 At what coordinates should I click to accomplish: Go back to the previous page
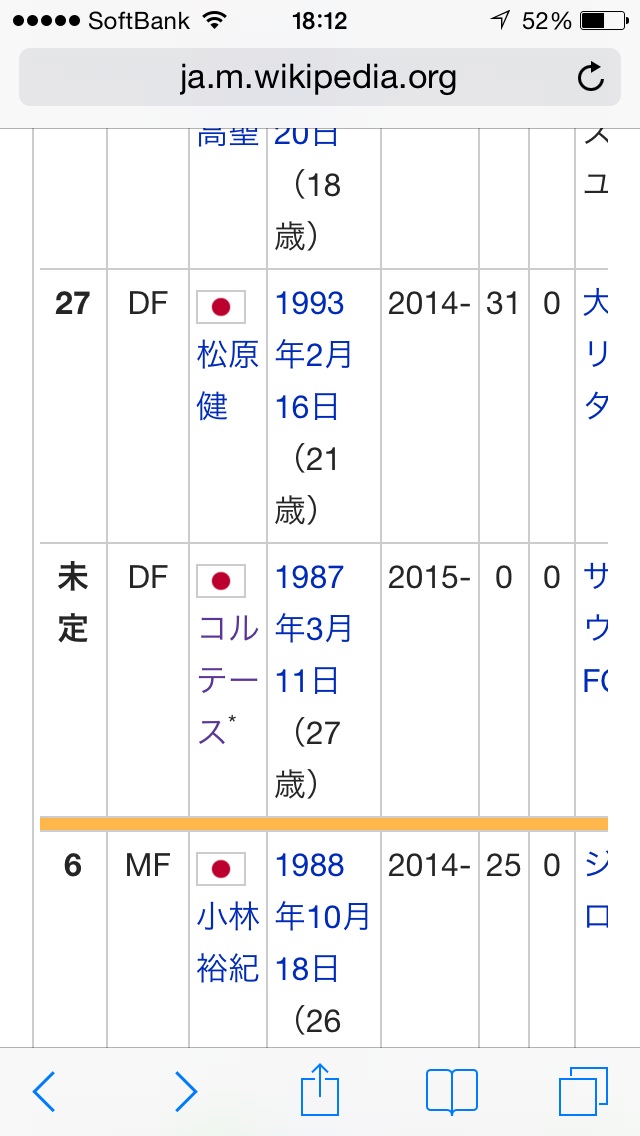(44, 1091)
